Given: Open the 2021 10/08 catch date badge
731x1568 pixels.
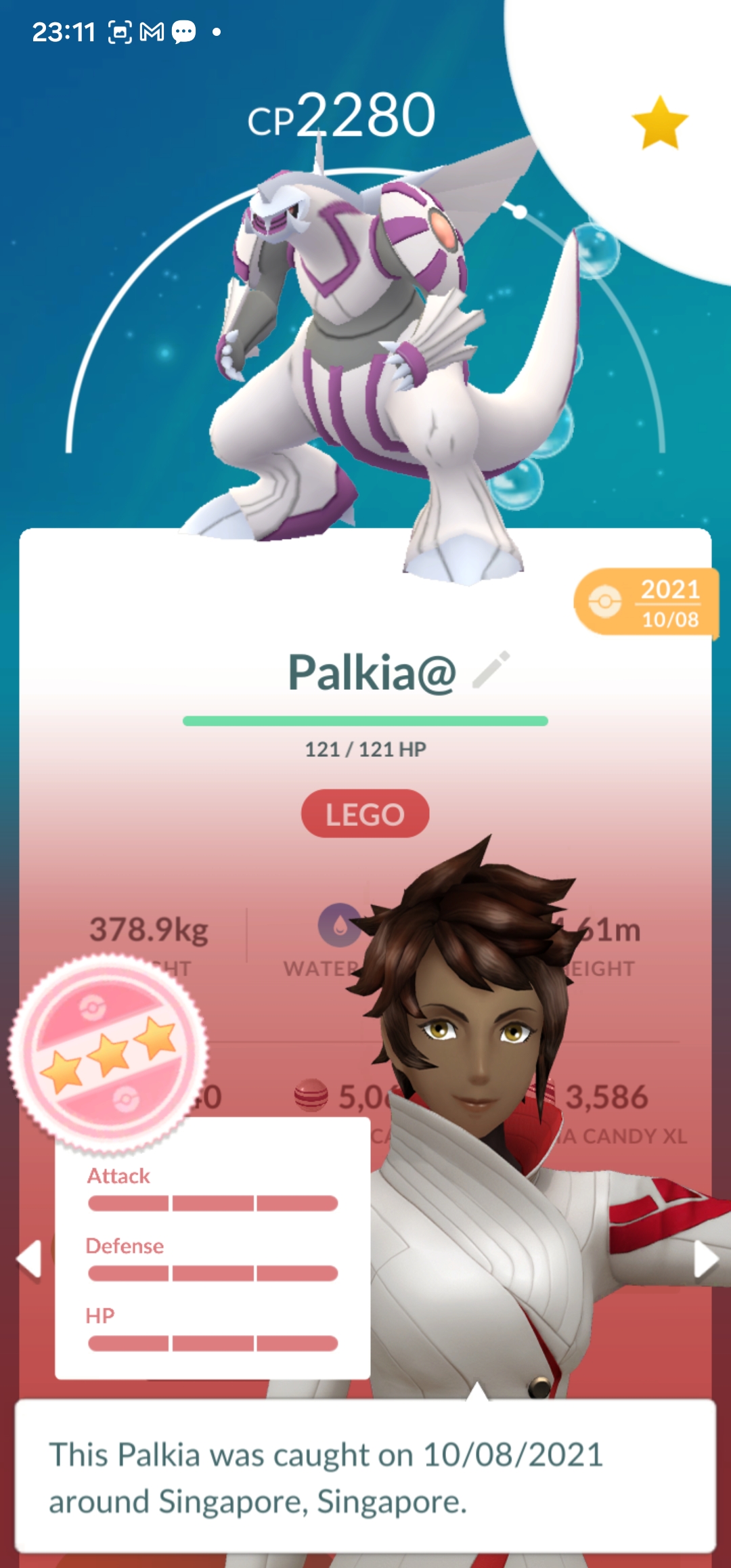Looking at the screenshot, I should tap(646, 602).
